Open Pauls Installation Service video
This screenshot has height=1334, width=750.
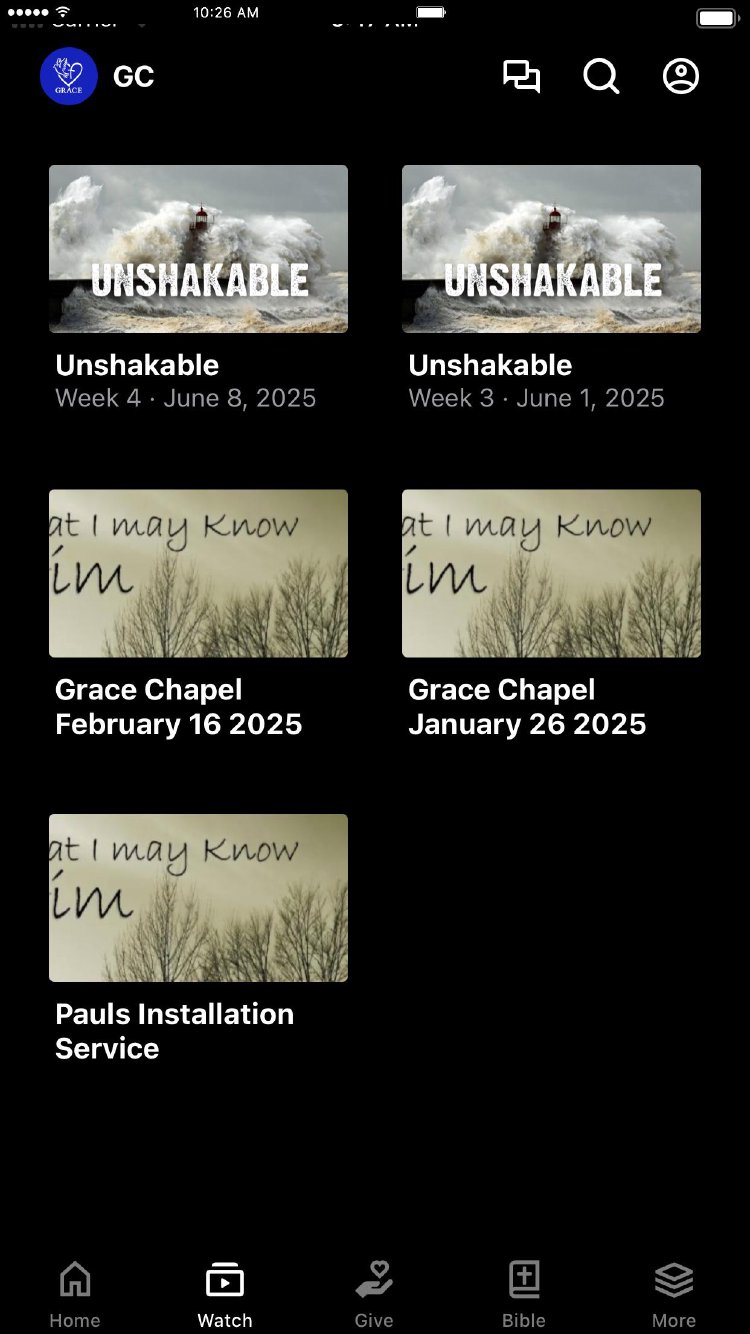pos(198,897)
